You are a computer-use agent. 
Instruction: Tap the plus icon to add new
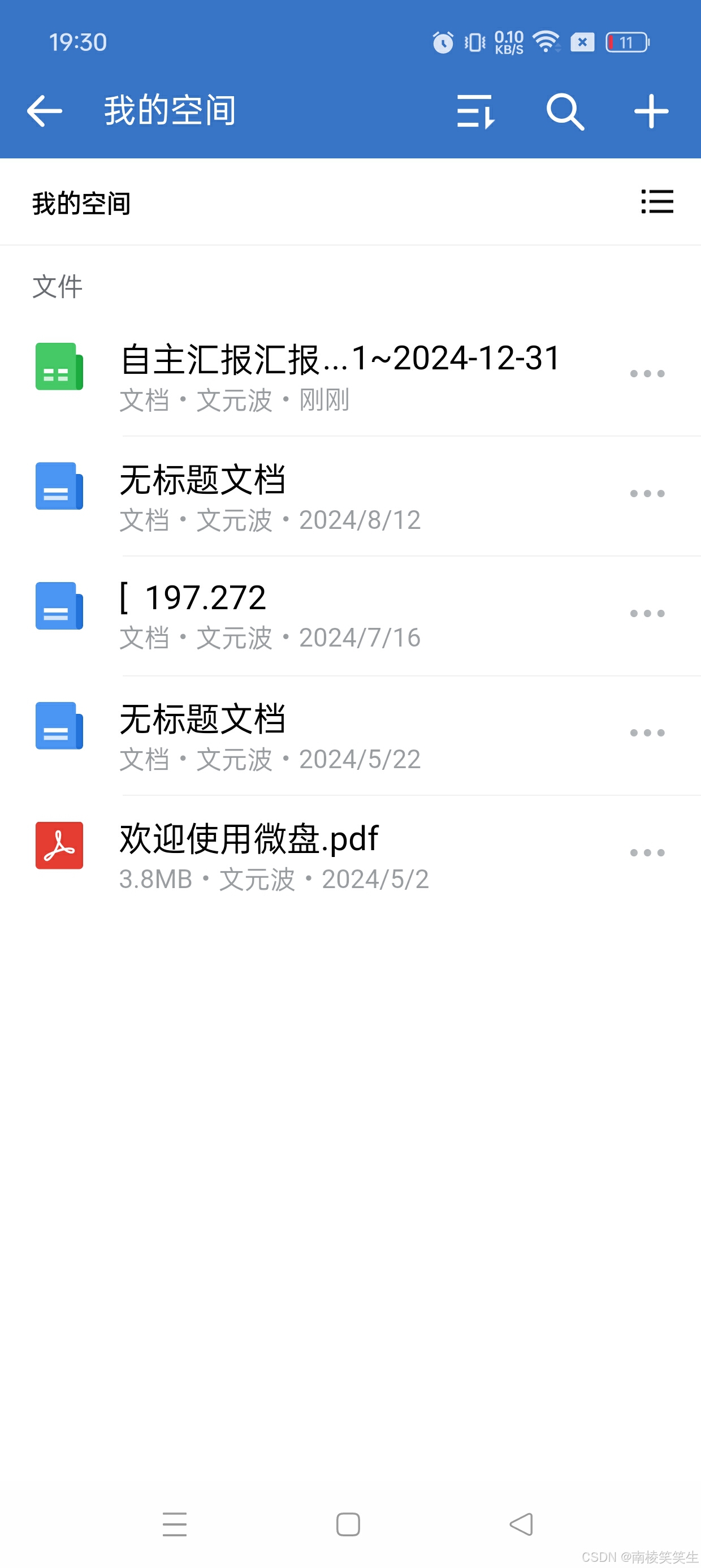[651, 111]
